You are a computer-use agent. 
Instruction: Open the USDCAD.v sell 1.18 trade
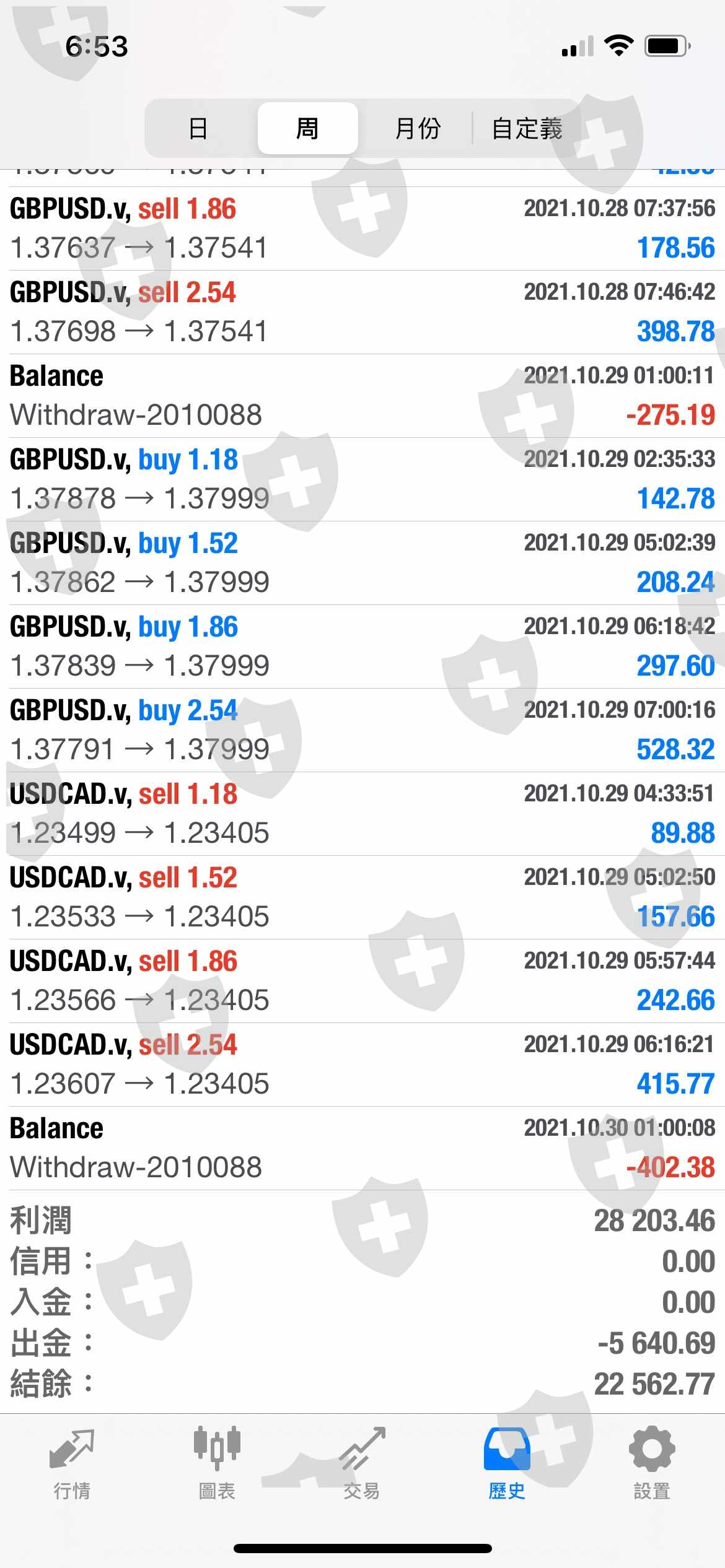coord(362,814)
